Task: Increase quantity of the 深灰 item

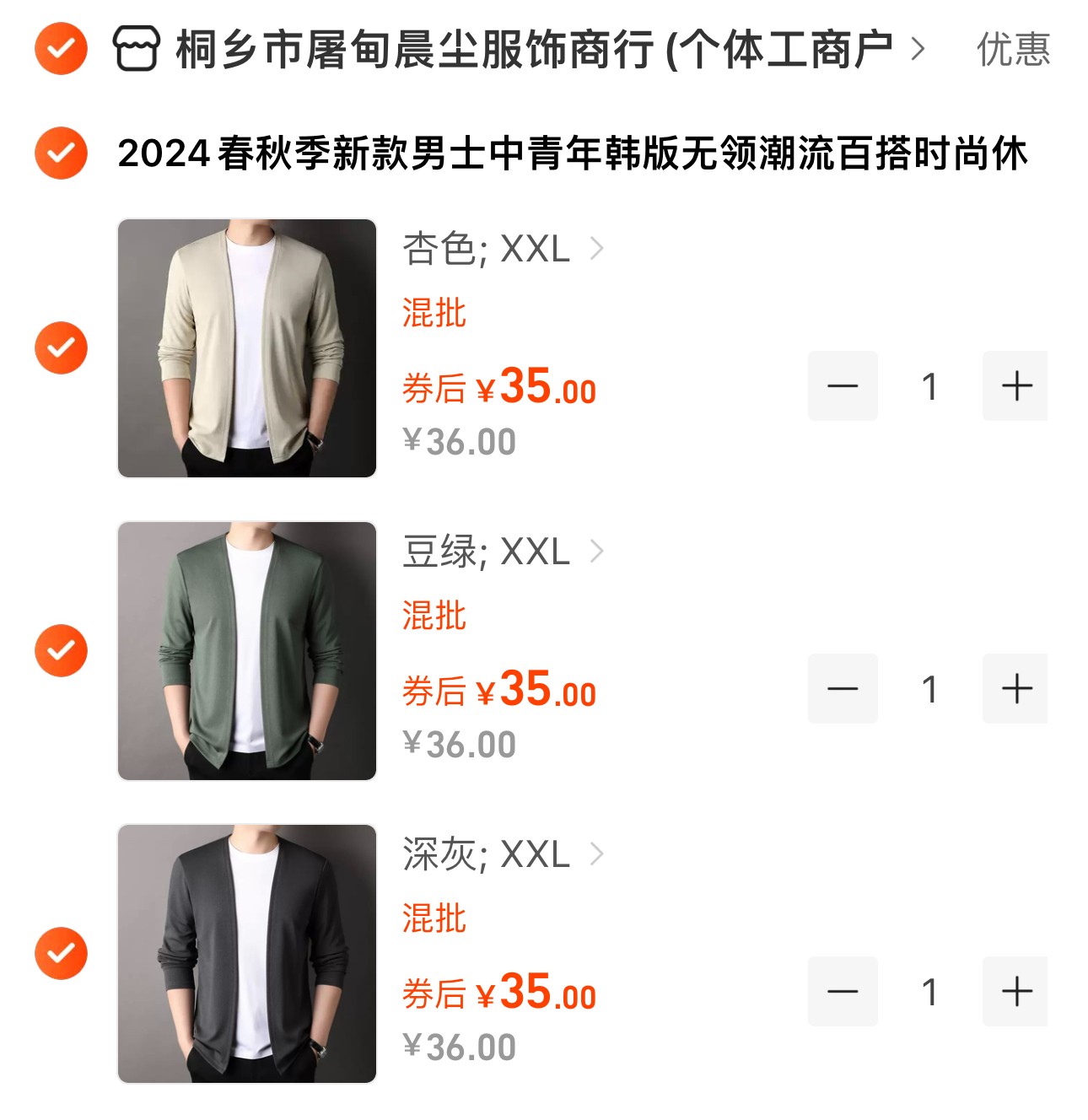Action: tap(1016, 992)
